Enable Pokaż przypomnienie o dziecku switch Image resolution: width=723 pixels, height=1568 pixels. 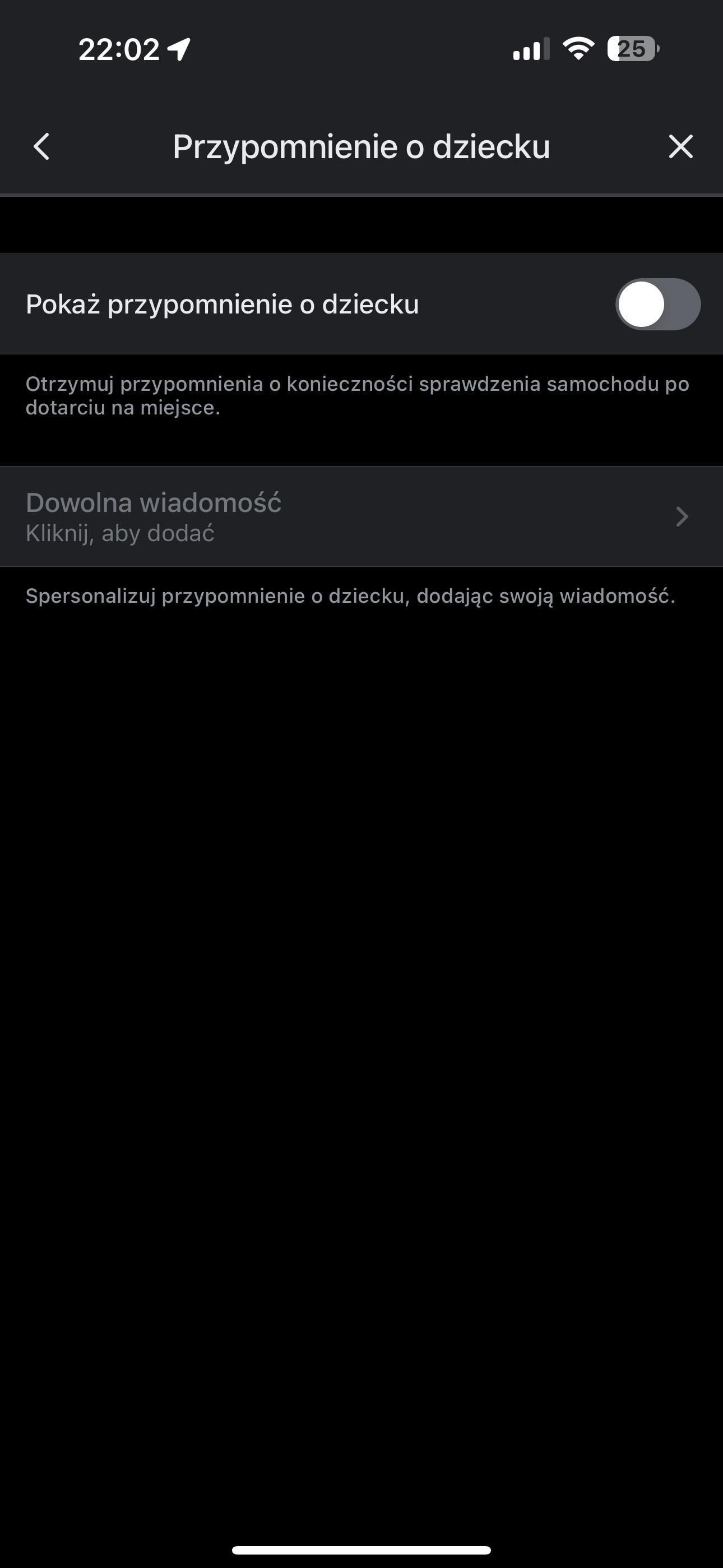(657, 304)
